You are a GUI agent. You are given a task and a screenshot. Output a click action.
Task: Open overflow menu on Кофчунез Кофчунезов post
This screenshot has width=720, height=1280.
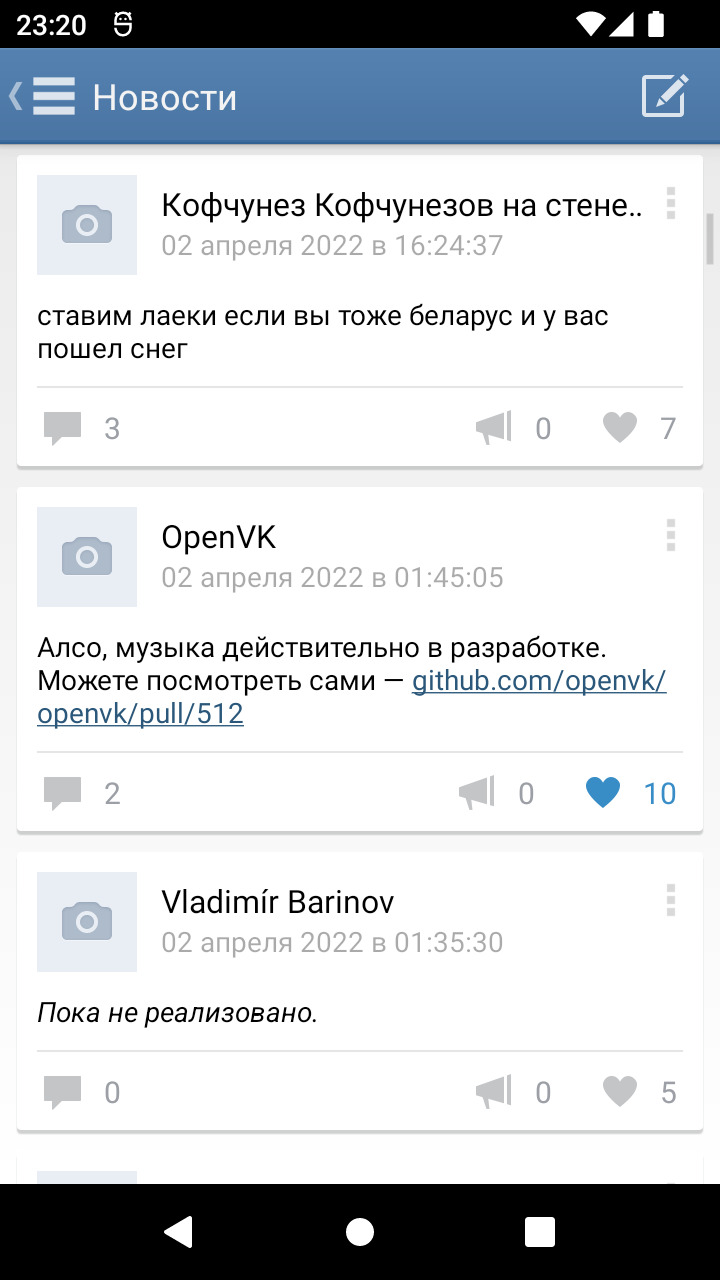coord(671,204)
